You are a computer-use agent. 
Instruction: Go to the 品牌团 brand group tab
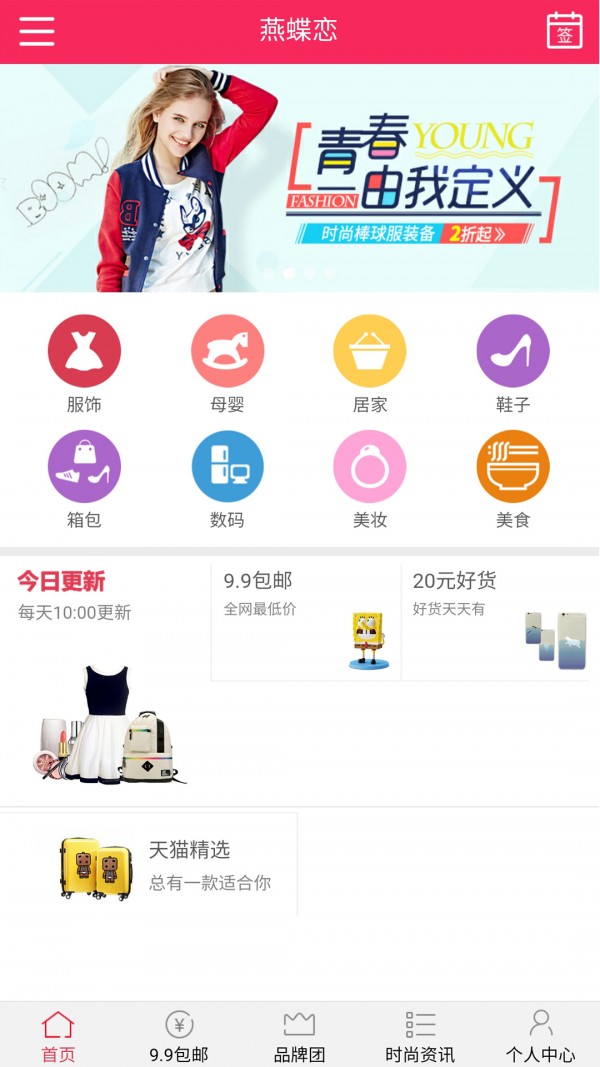click(x=299, y=1036)
